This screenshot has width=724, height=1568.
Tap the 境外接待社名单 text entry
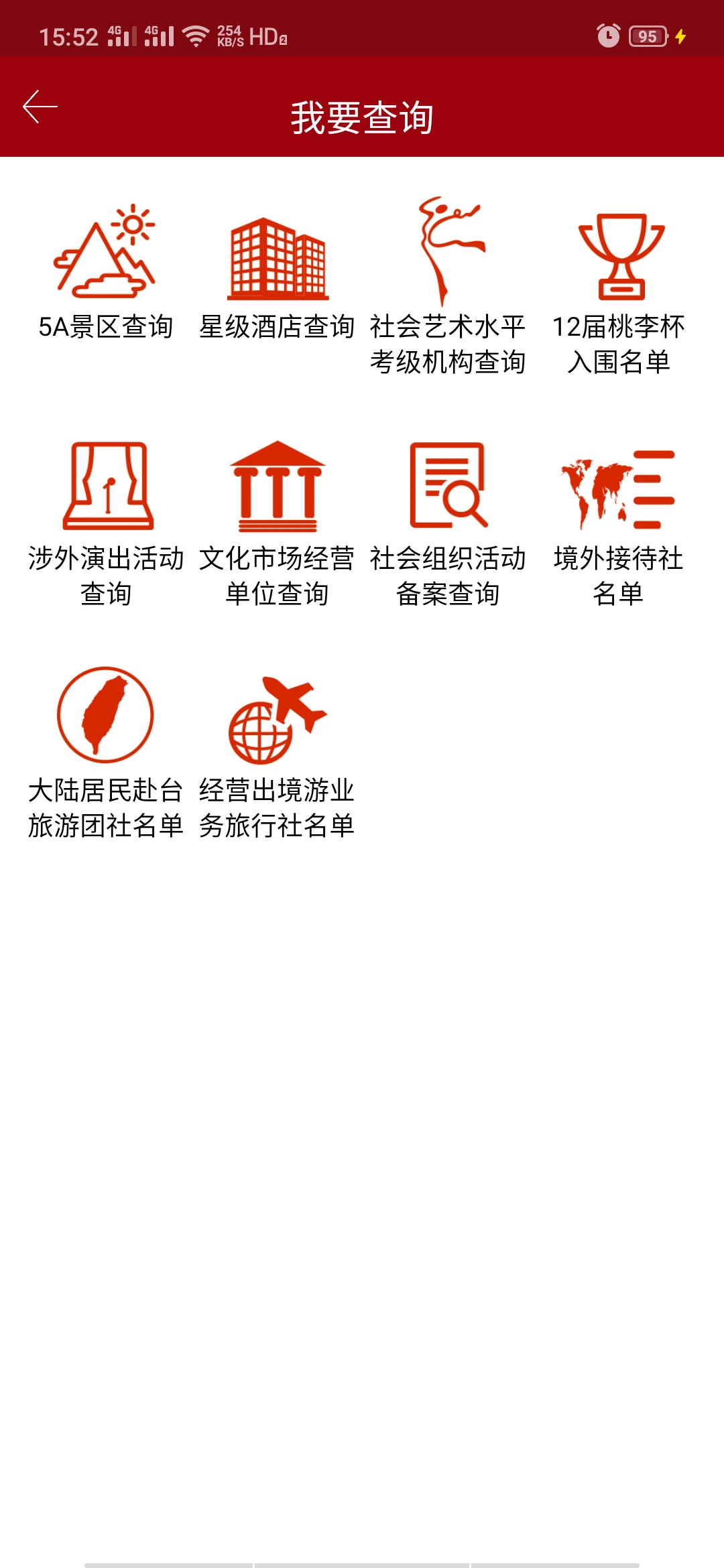tap(620, 575)
